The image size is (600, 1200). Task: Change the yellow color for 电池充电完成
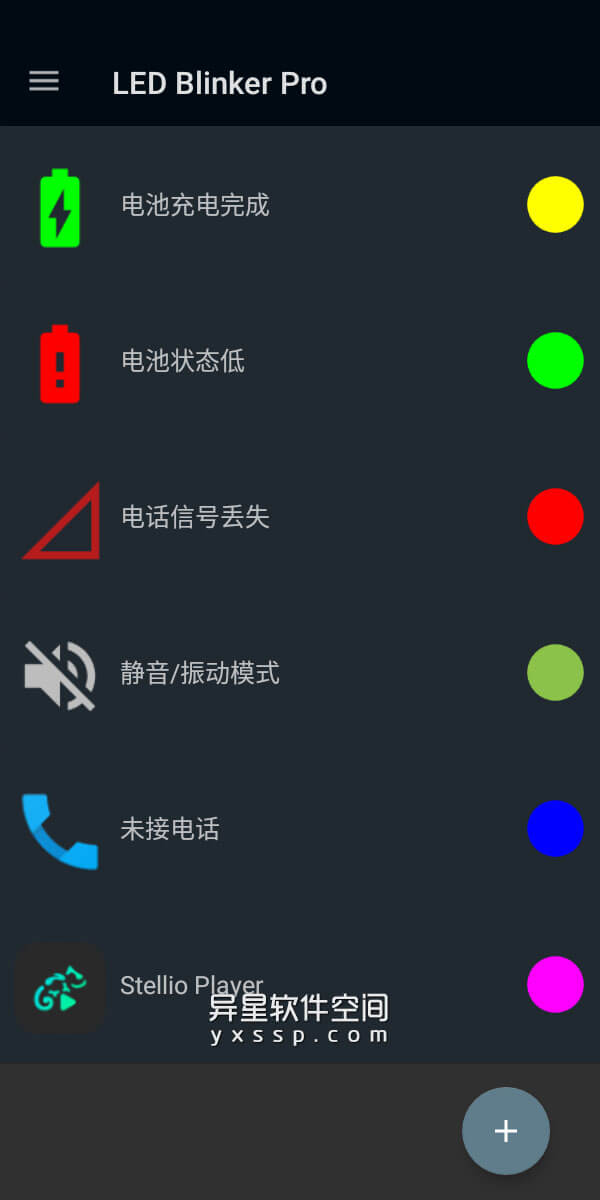(555, 205)
